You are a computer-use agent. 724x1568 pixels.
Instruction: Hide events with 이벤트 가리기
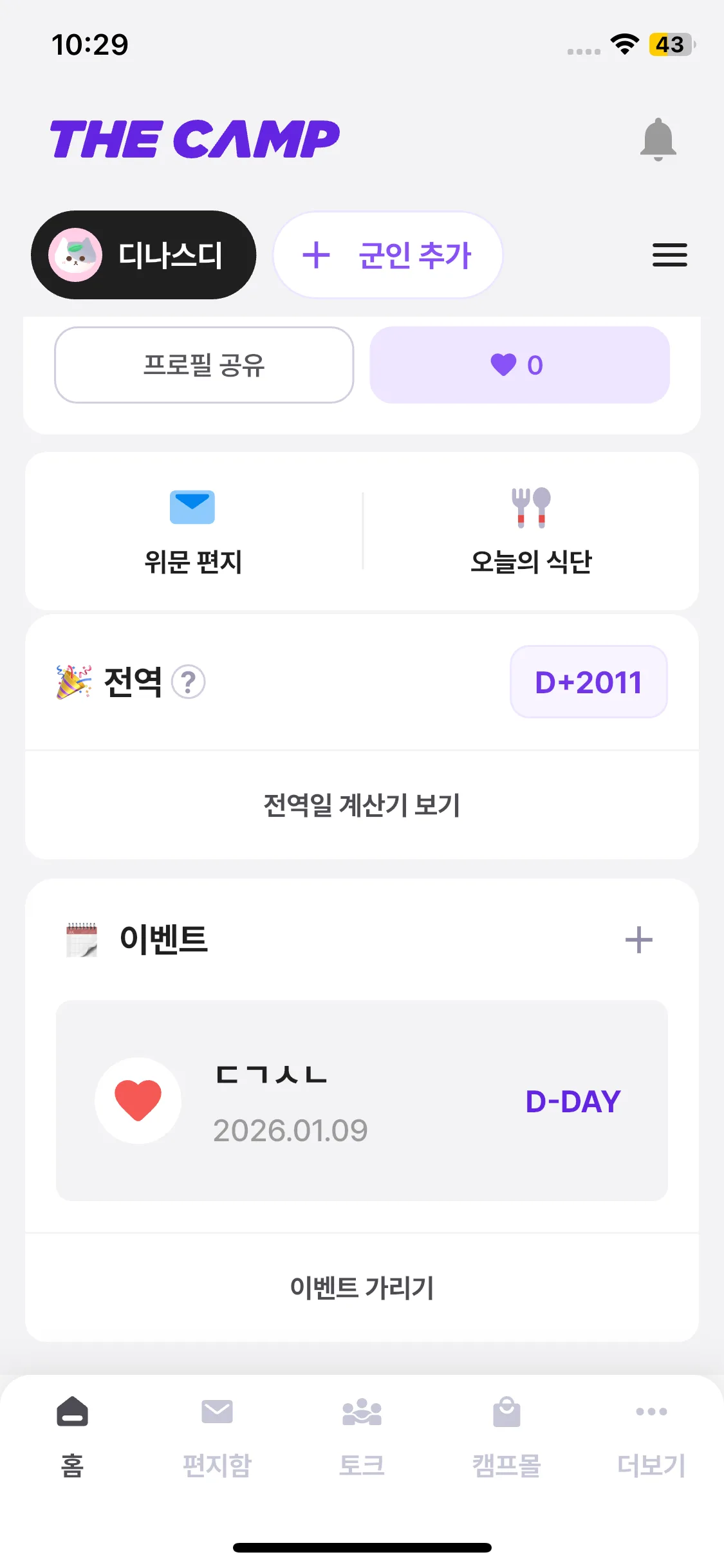(x=362, y=1287)
